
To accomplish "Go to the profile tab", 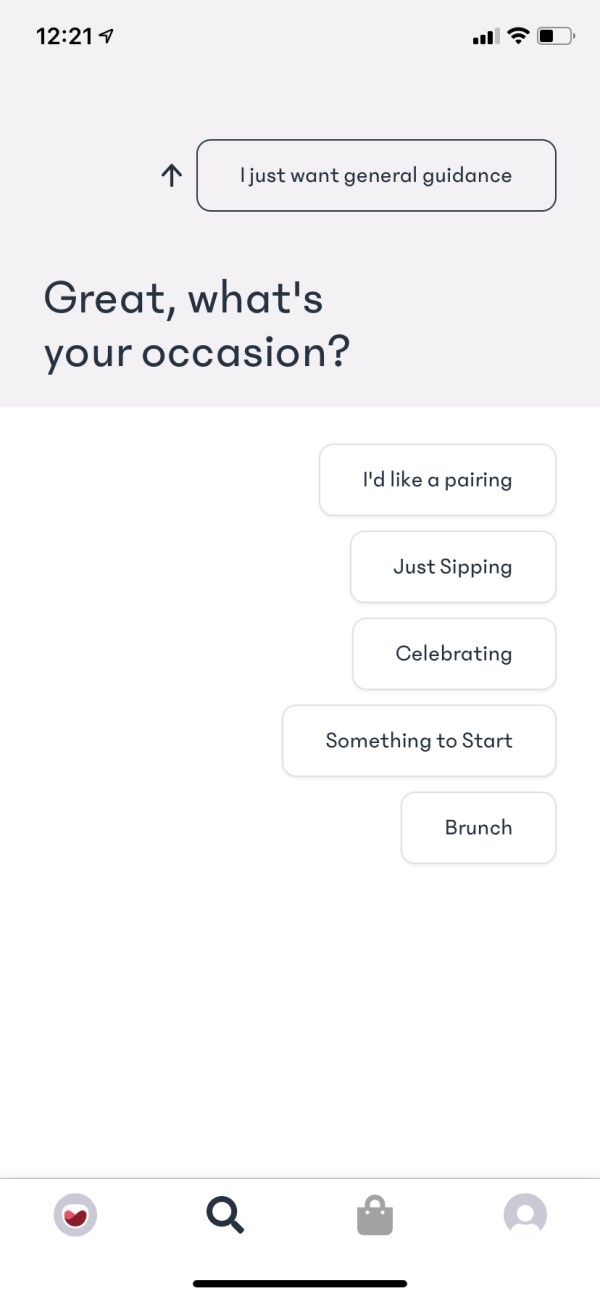I will [x=525, y=1216].
